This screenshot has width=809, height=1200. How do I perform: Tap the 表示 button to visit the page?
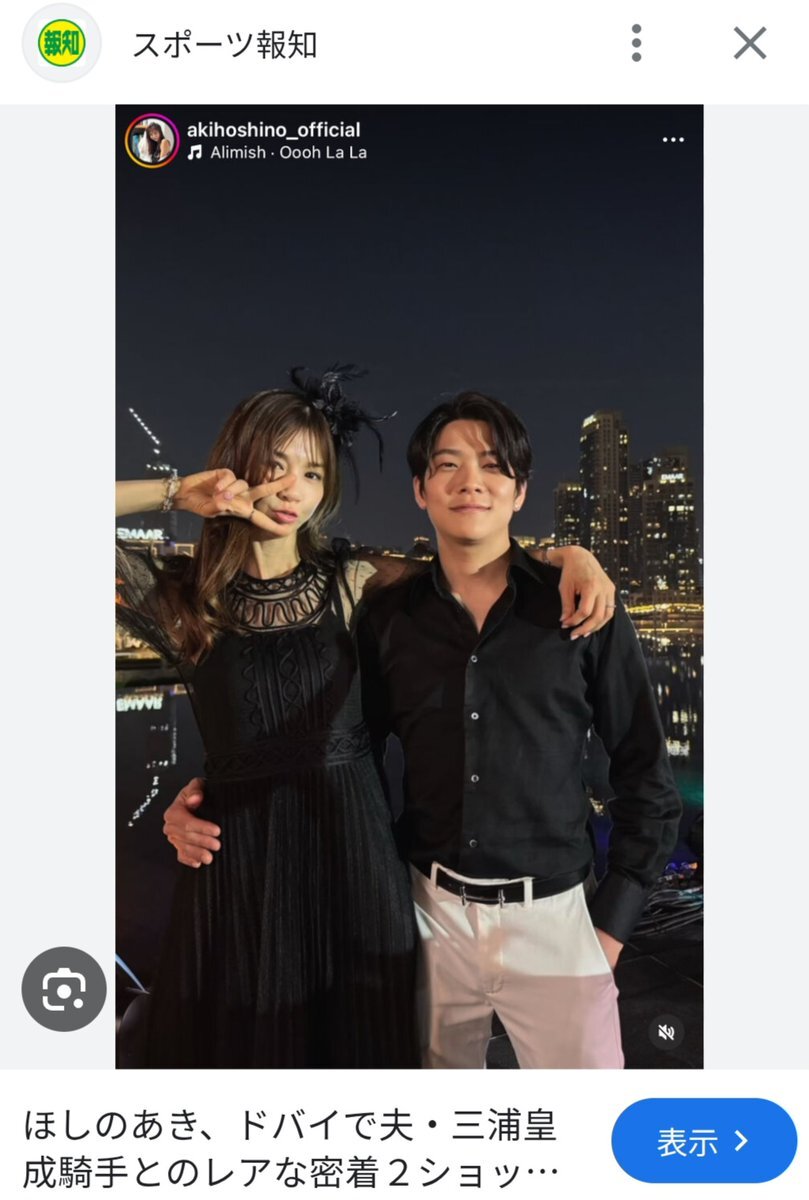(x=703, y=1140)
